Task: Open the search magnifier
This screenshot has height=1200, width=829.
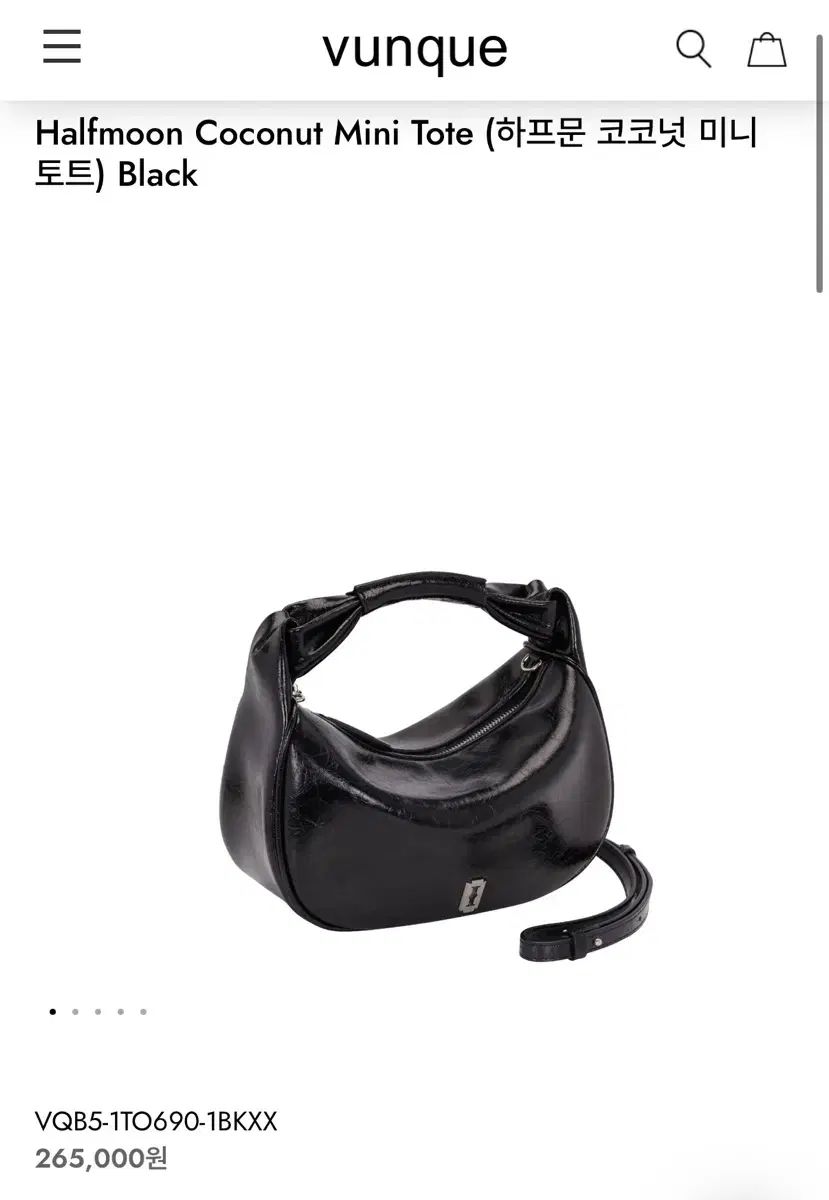Action: point(693,48)
